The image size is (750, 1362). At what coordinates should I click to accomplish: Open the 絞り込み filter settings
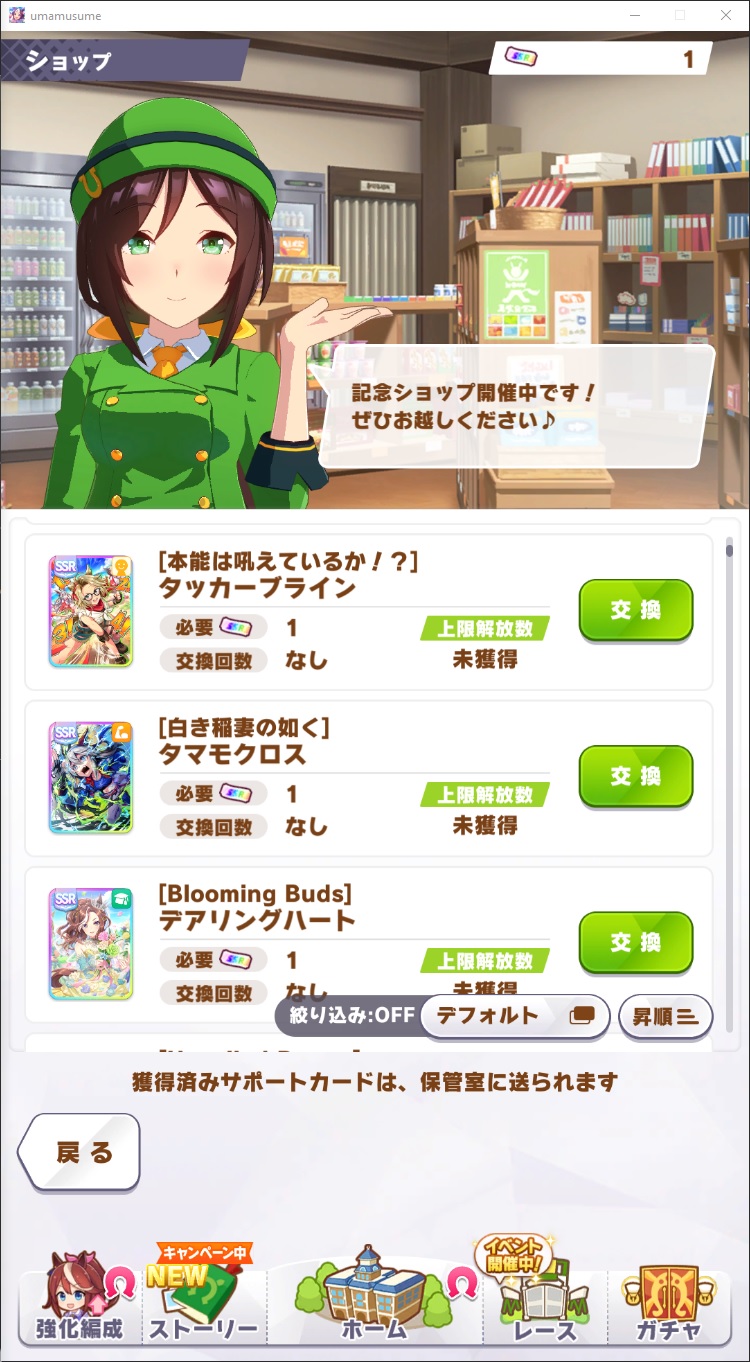(345, 1016)
